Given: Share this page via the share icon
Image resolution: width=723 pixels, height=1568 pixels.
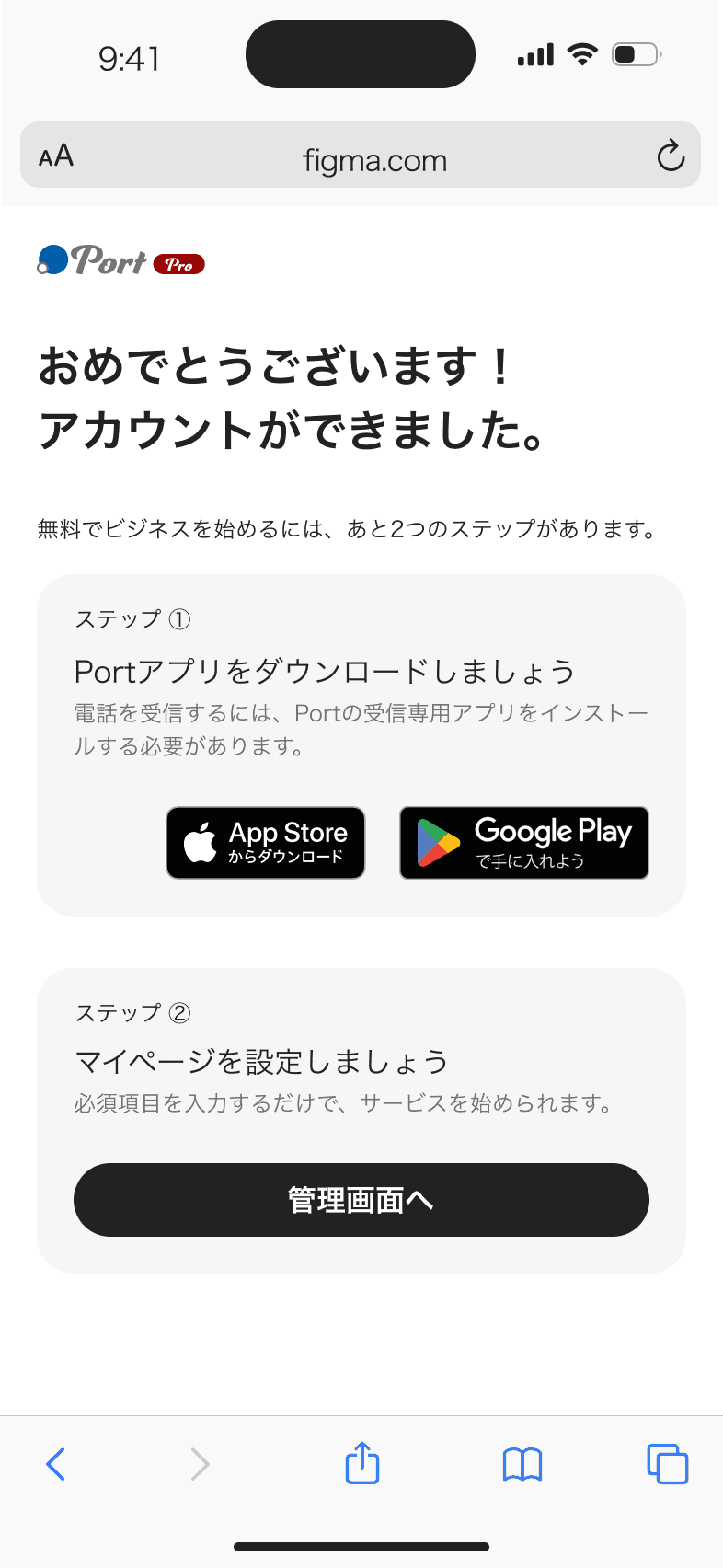Looking at the screenshot, I should point(362,1462).
